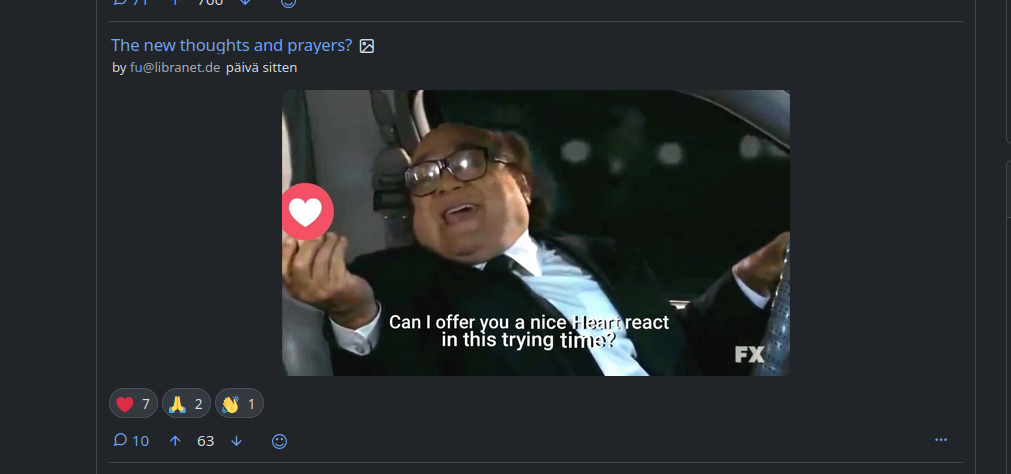The width and height of the screenshot is (1011, 474).
Task: Open the 10 comments on the post
Action: 131,440
